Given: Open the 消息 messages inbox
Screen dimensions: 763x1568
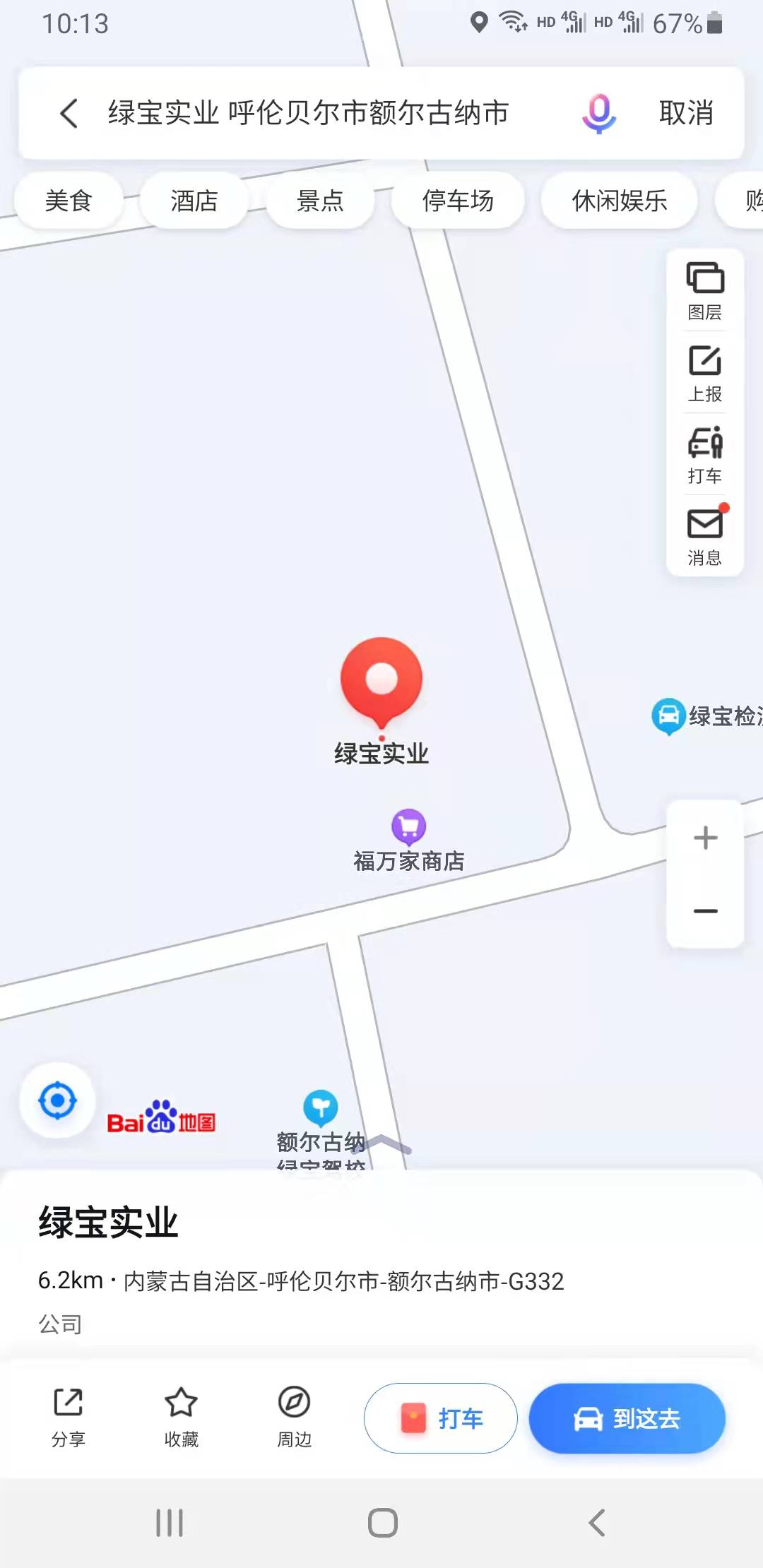Looking at the screenshot, I should (705, 537).
